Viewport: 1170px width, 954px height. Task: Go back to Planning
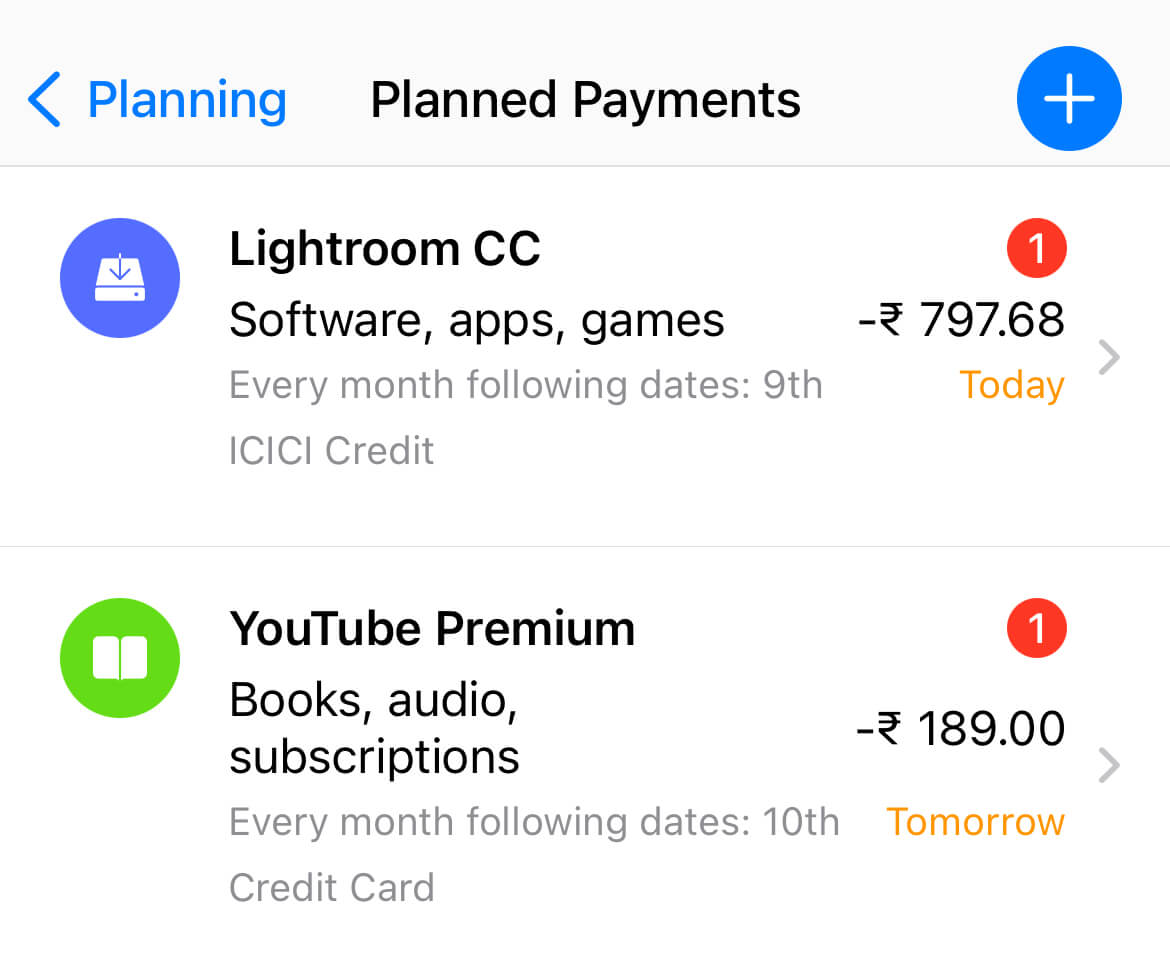click(x=157, y=100)
